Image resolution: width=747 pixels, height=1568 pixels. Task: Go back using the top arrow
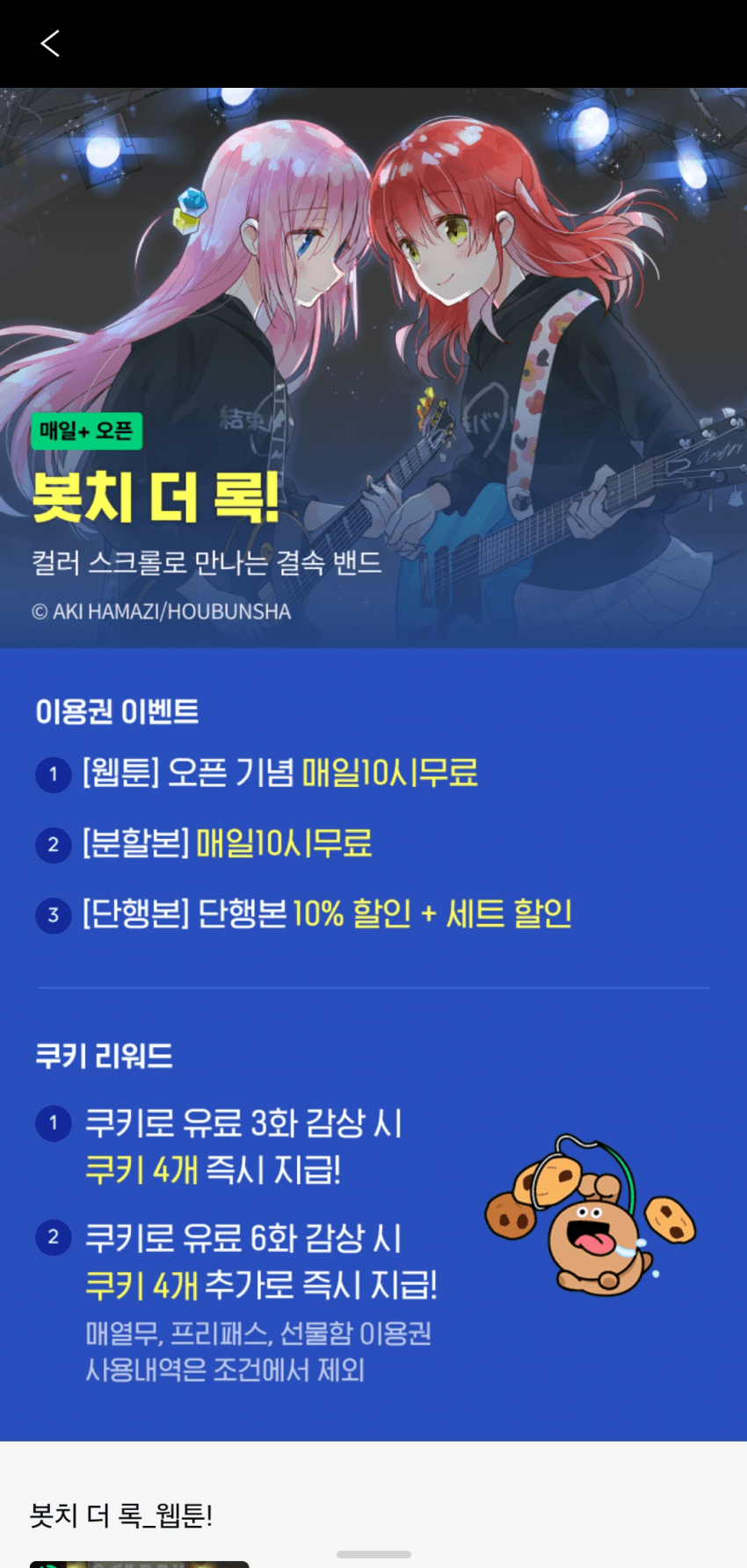[x=50, y=43]
